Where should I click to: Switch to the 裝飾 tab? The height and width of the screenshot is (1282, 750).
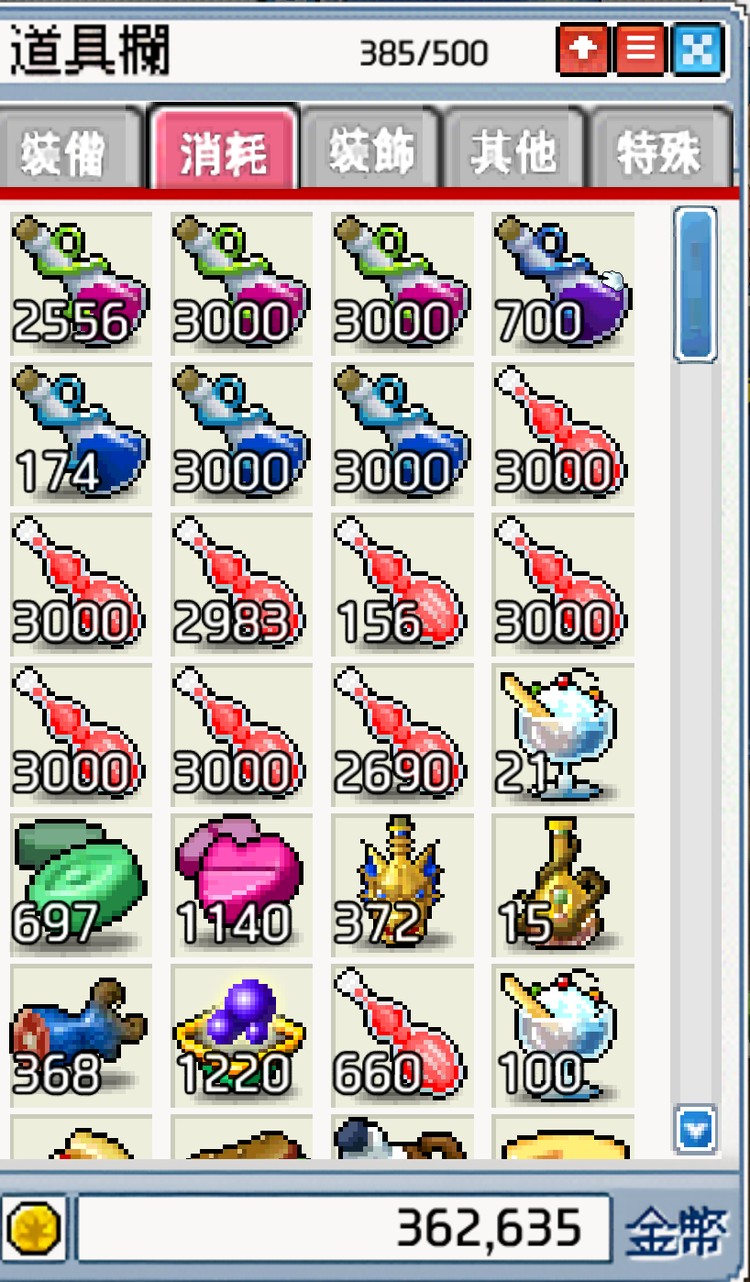pyautogui.click(x=372, y=153)
